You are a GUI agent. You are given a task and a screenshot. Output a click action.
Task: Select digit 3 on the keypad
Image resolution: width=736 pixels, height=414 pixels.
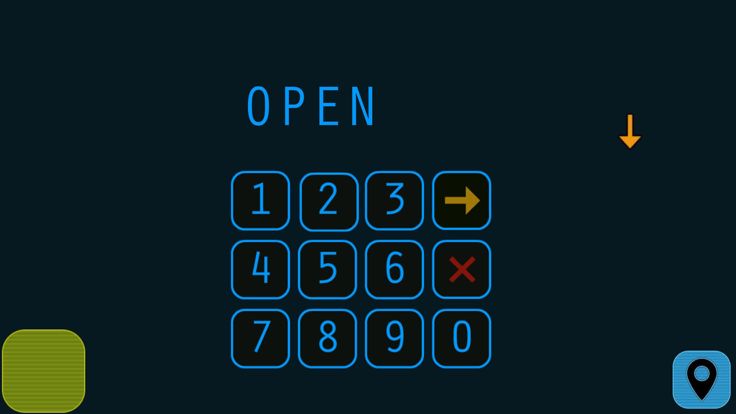tap(394, 201)
